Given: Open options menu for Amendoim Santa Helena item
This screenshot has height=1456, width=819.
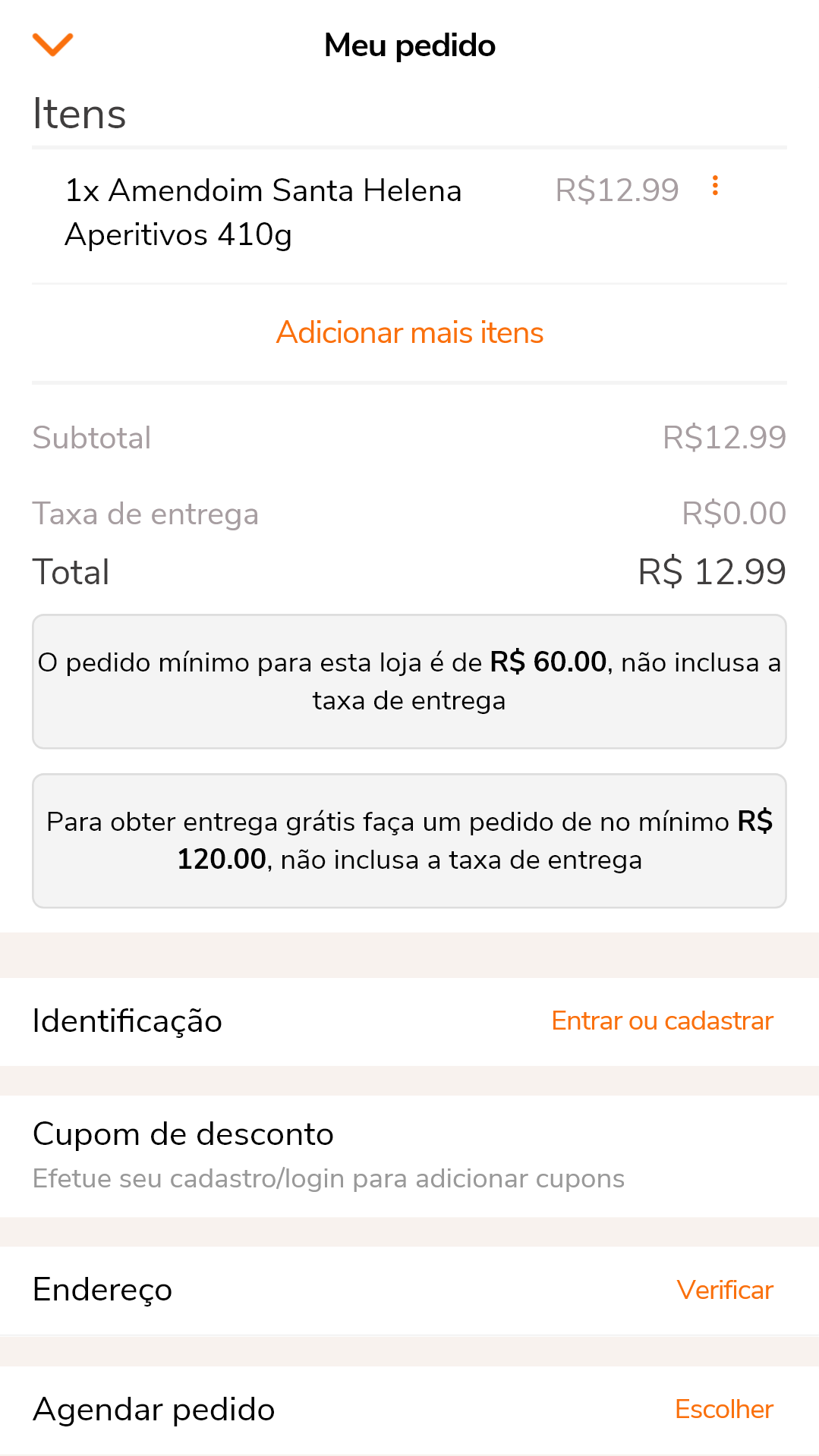Looking at the screenshot, I should click(x=715, y=186).
